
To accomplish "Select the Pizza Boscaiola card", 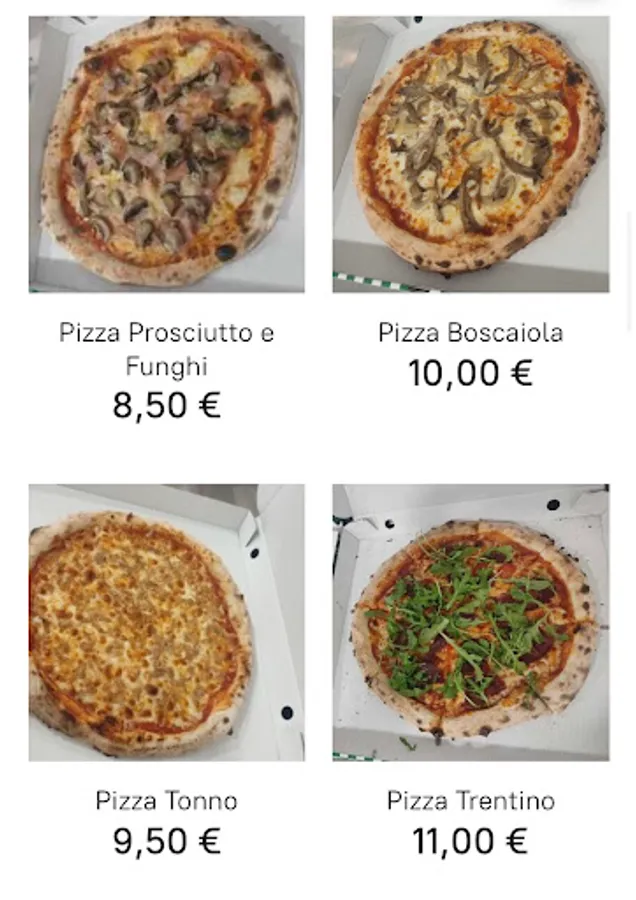I will pyautogui.click(x=470, y=155).
